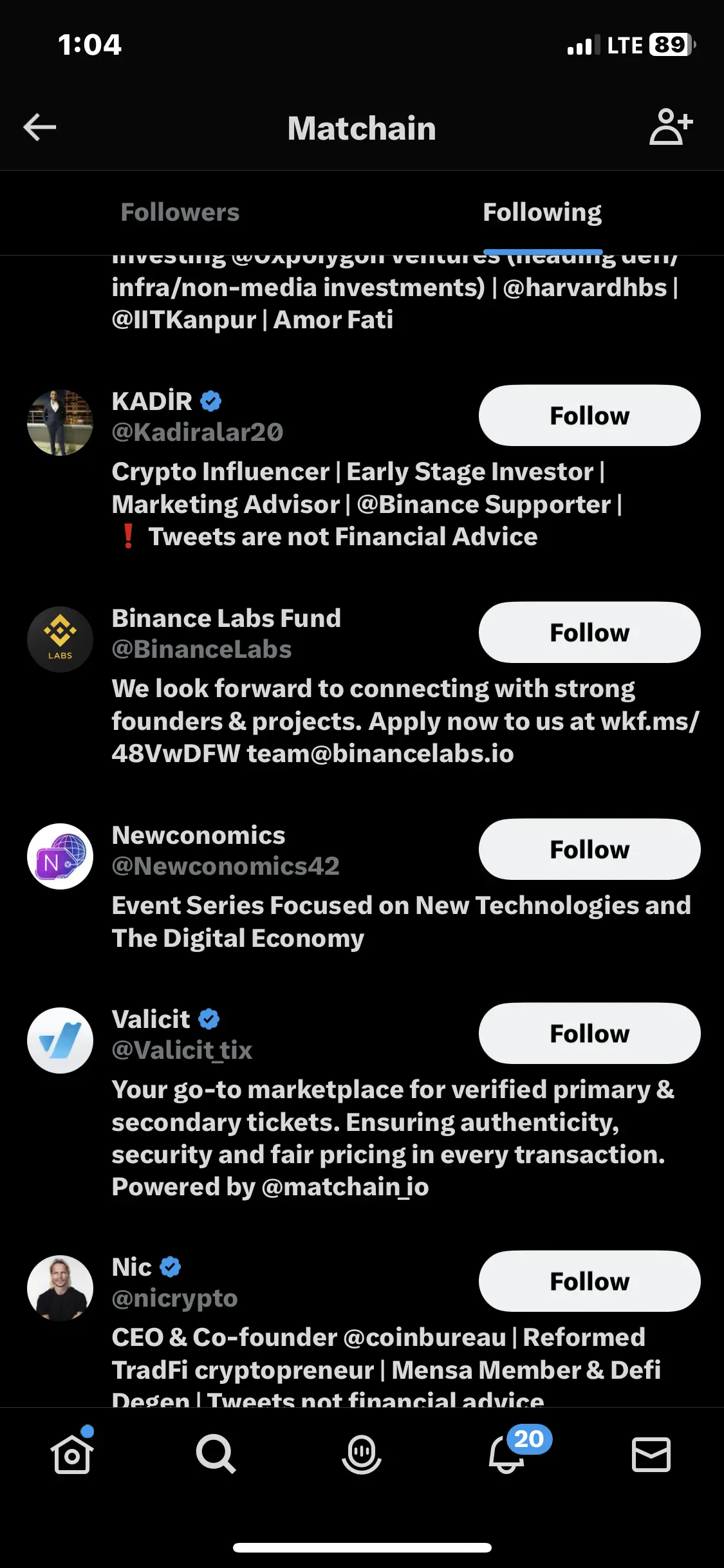The width and height of the screenshot is (724, 1568).
Task: Tap the back arrow to leave Following list
Action: click(39, 127)
